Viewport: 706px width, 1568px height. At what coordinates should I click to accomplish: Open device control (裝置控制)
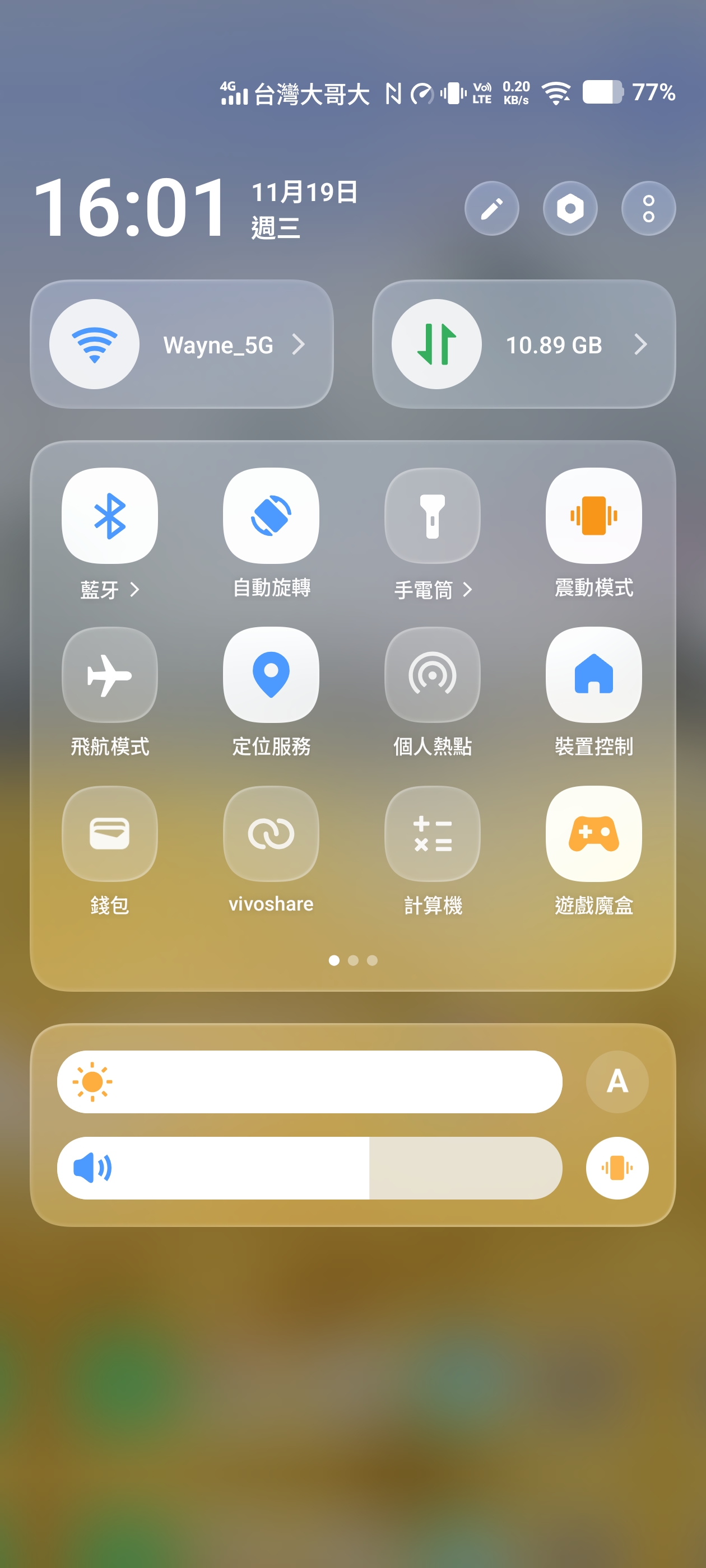pyautogui.click(x=593, y=674)
